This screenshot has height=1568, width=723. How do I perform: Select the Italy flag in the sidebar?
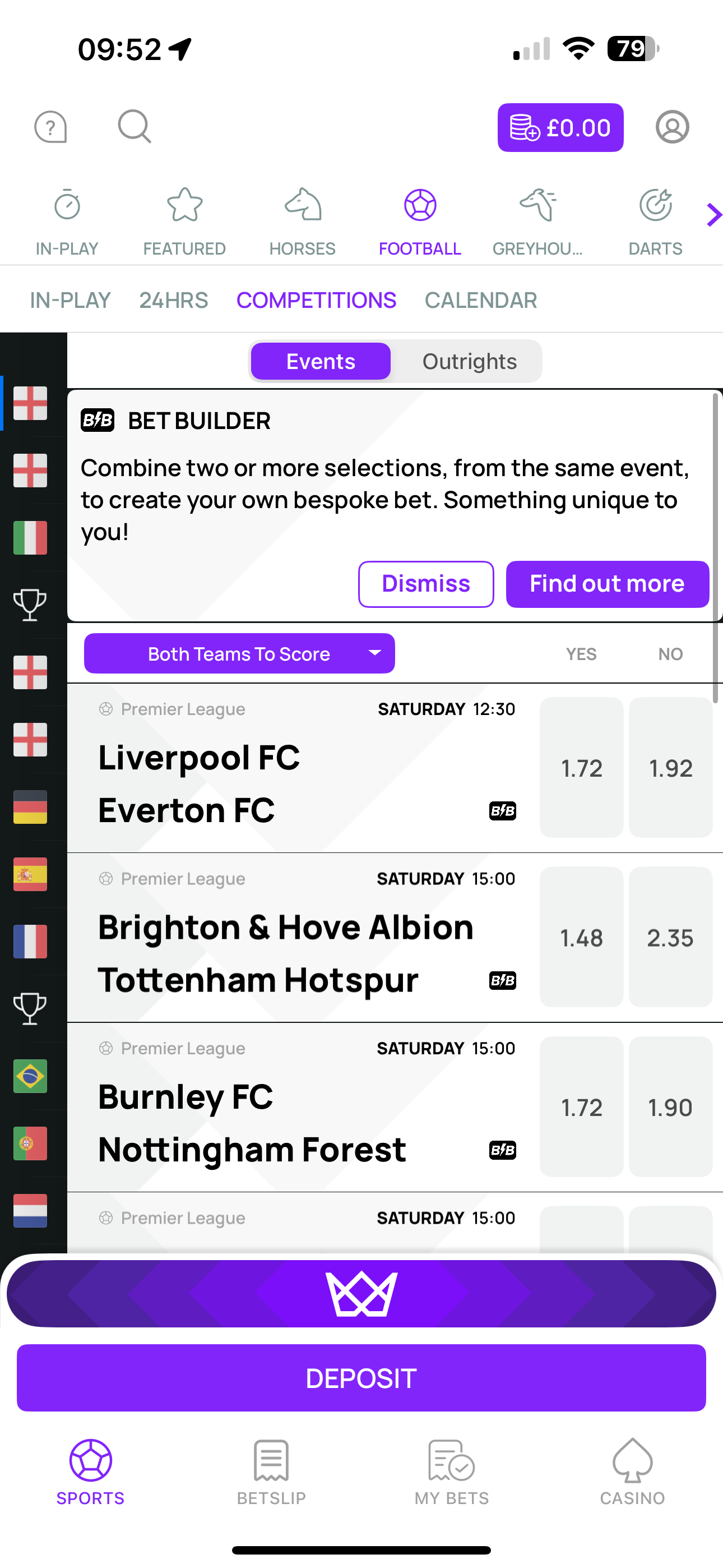click(x=30, y=537)
